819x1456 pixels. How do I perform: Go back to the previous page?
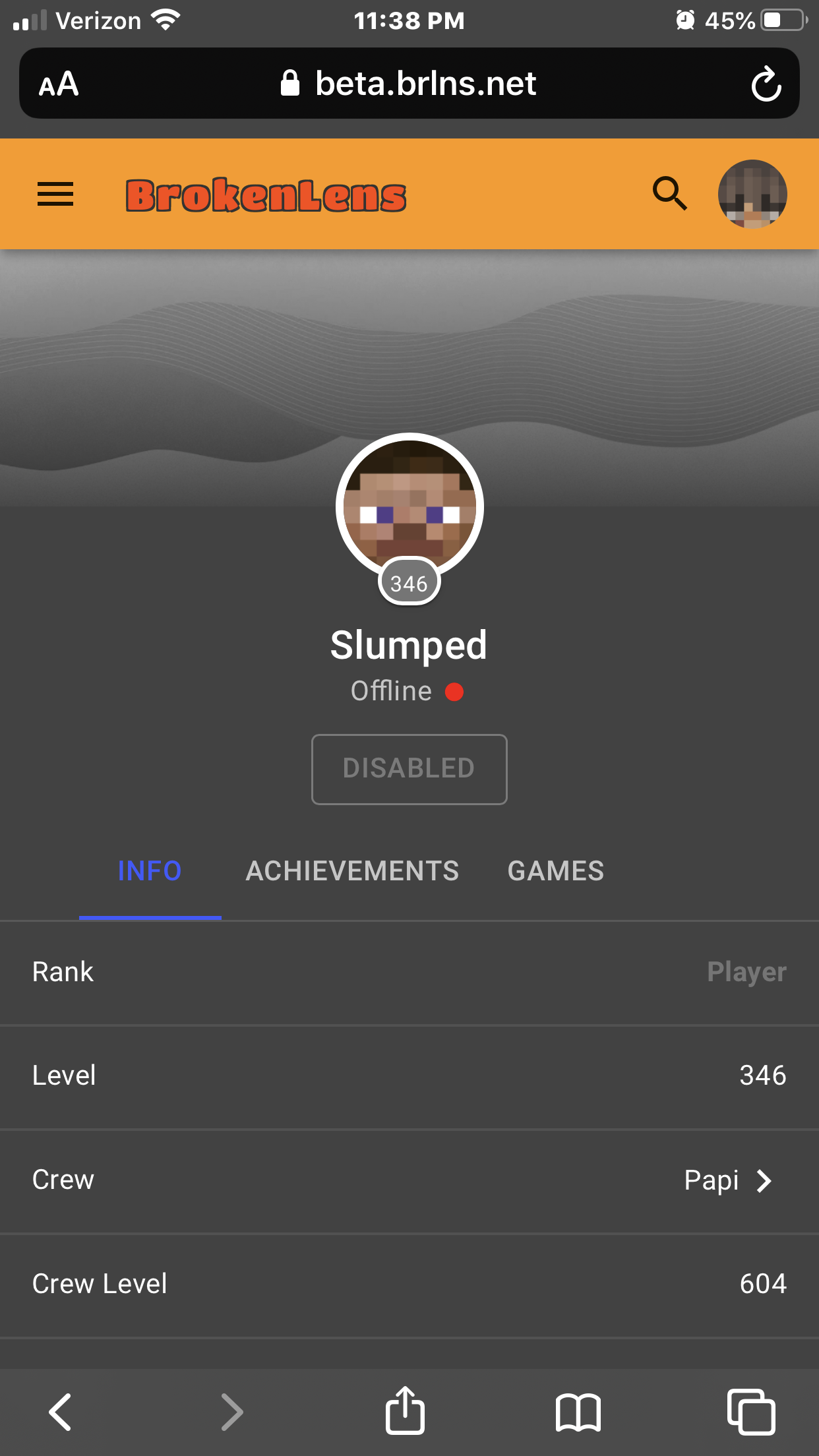[60, 1412]
